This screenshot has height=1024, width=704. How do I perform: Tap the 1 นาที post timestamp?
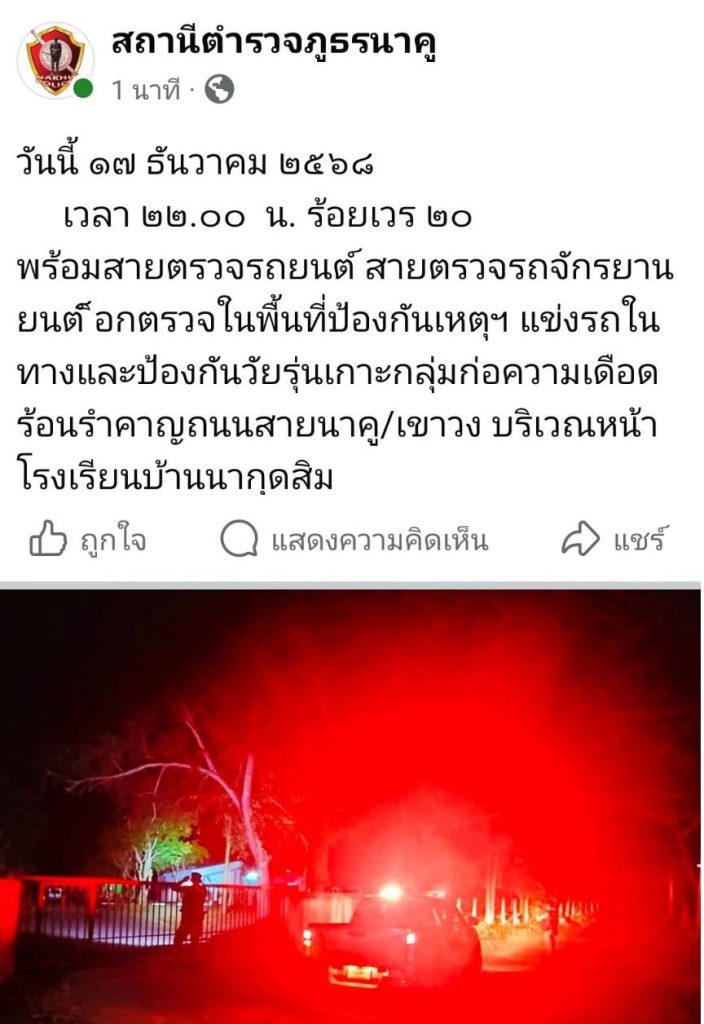coord(145,89)
